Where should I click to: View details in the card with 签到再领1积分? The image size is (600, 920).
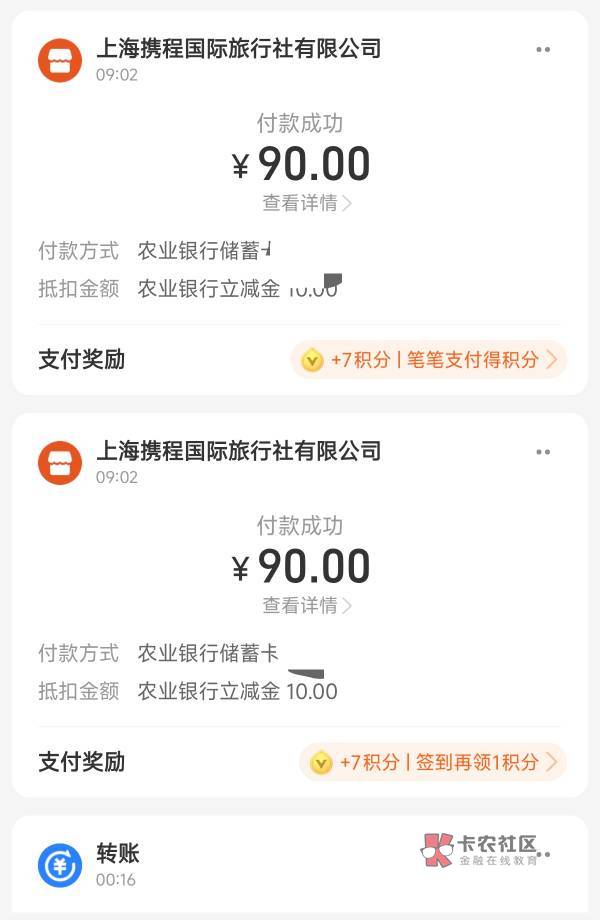pos(307,606)
